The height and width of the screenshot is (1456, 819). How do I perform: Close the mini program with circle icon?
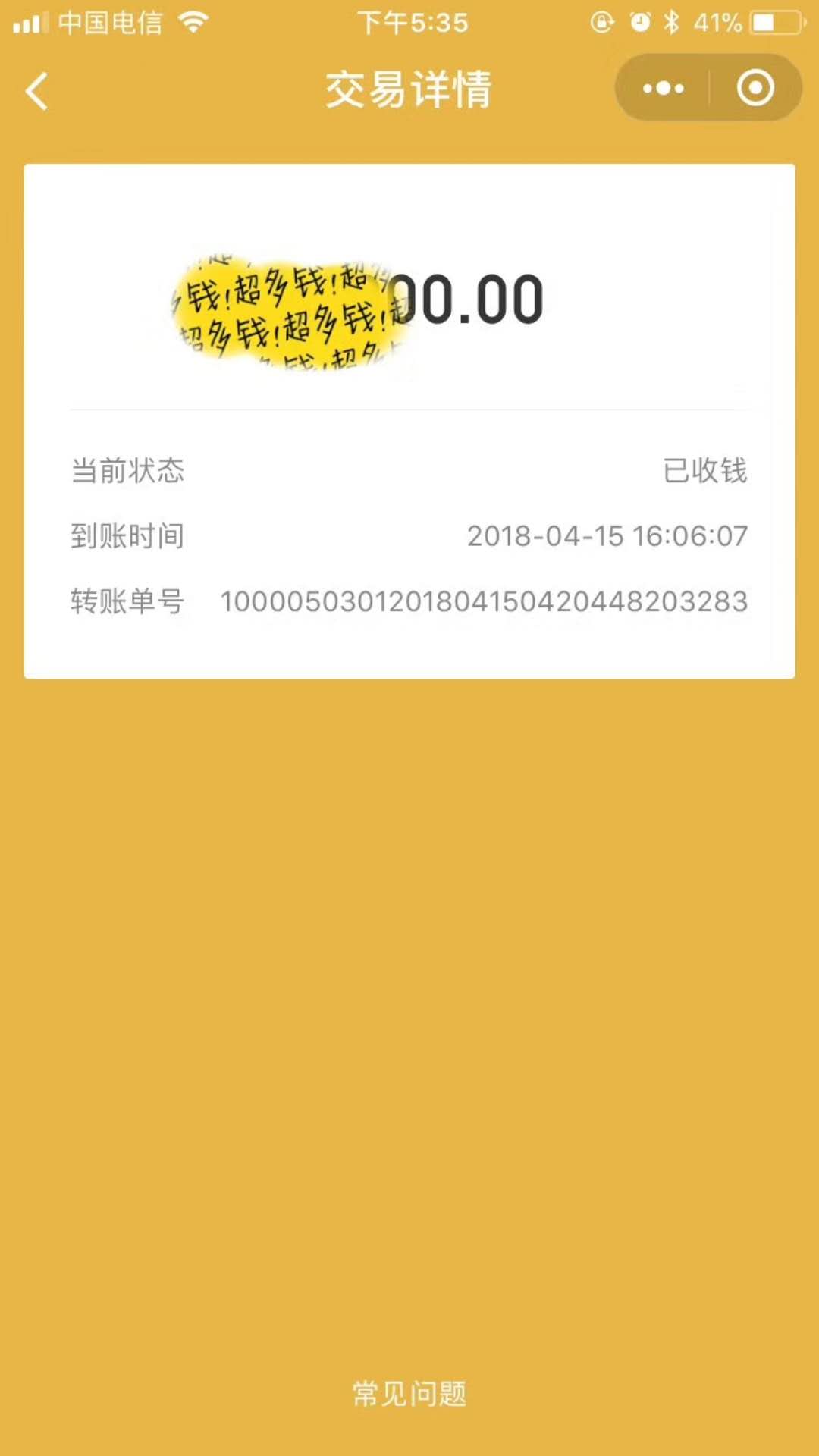[755, 88]
